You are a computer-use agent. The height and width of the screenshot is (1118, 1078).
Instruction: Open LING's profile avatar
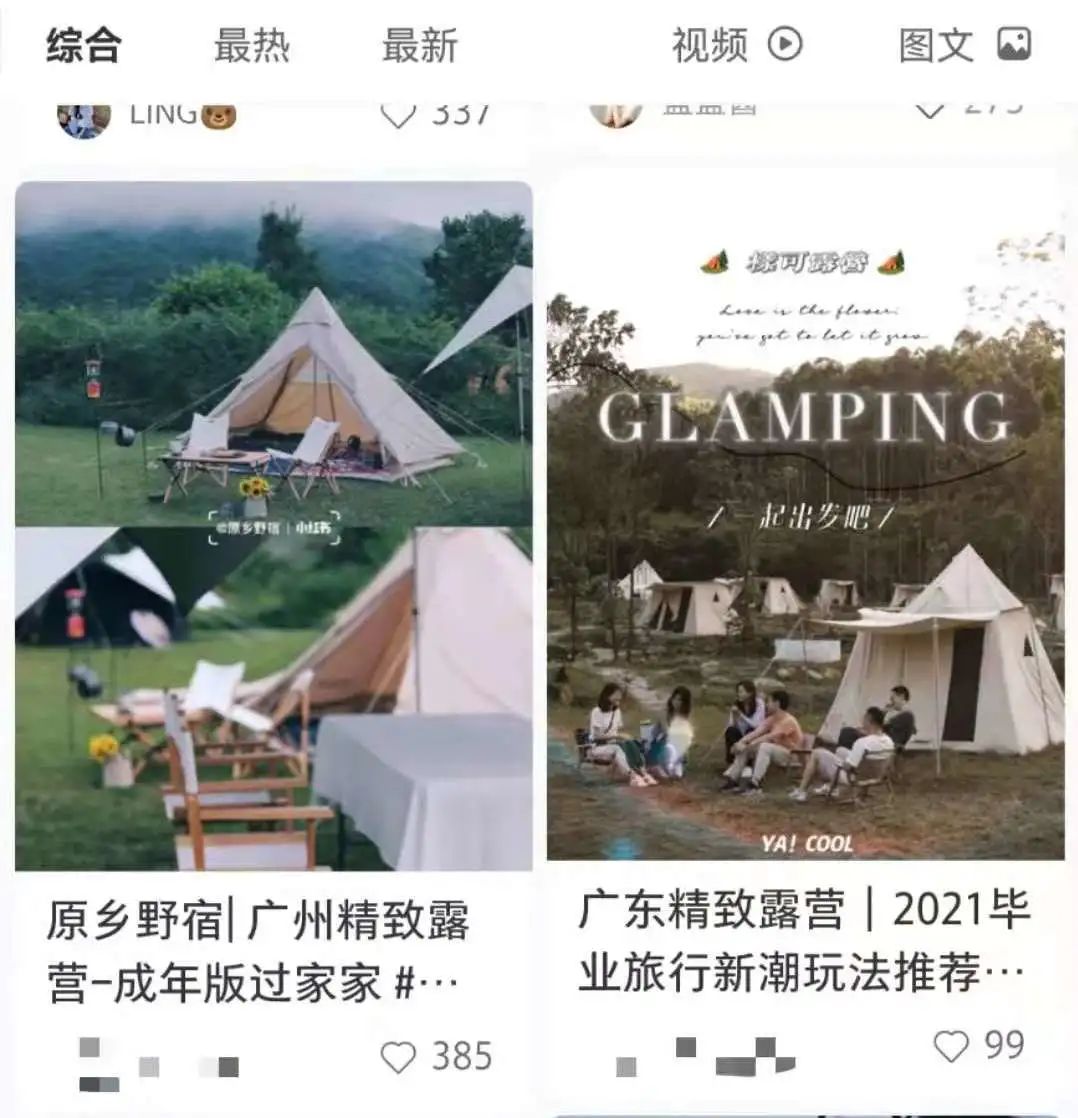[x=84, y=119]
